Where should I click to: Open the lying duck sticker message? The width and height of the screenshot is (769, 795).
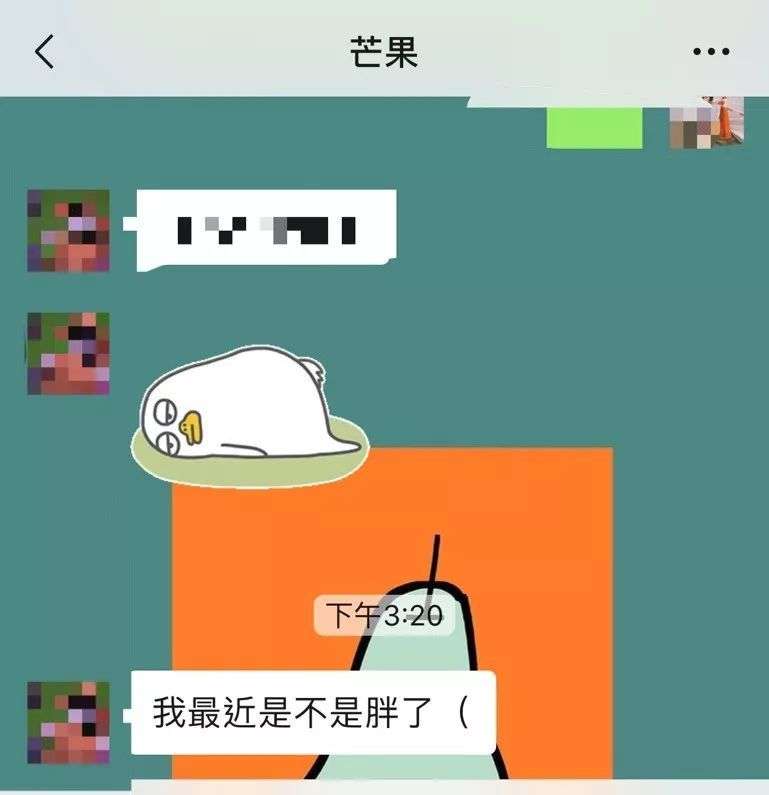(x=250, y=412)
